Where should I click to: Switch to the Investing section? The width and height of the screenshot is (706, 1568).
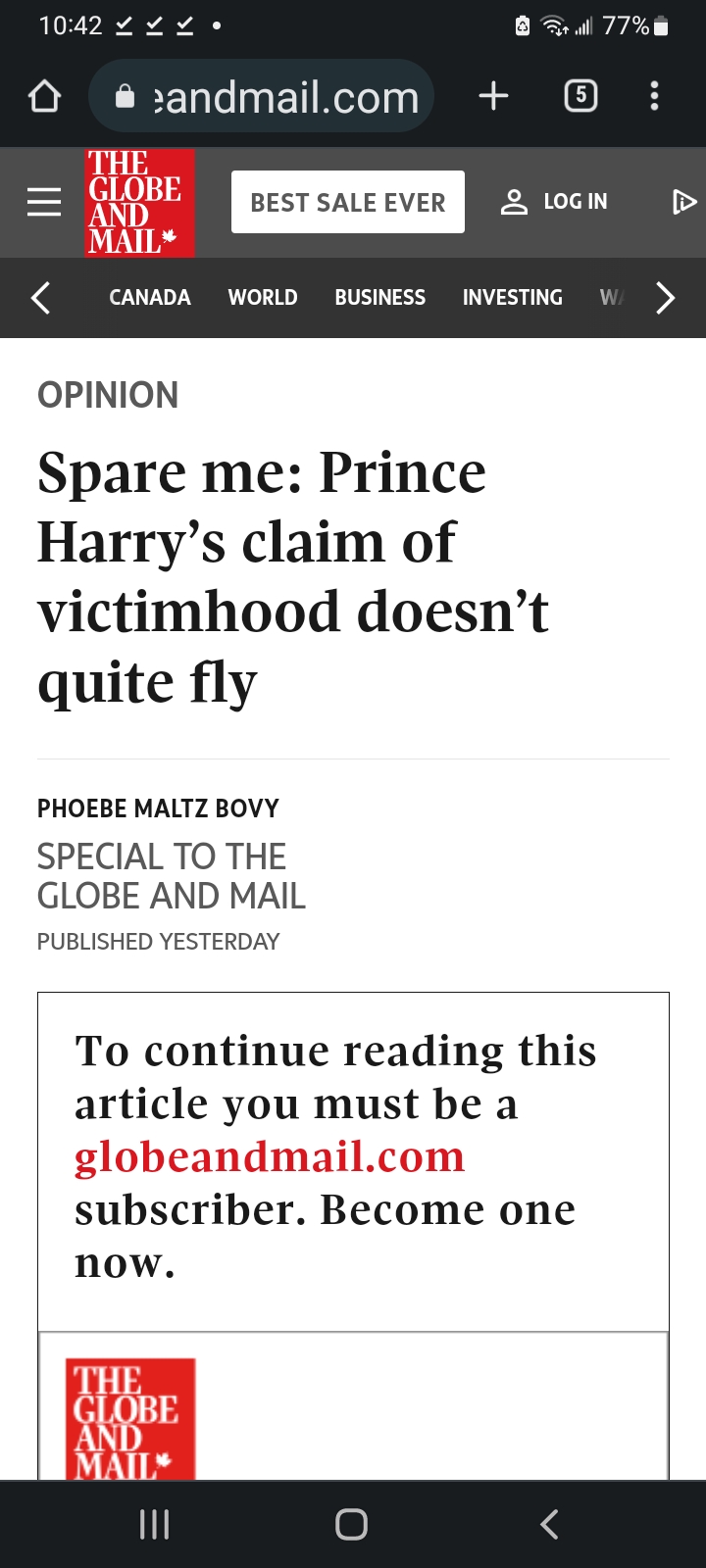[513, 297]
